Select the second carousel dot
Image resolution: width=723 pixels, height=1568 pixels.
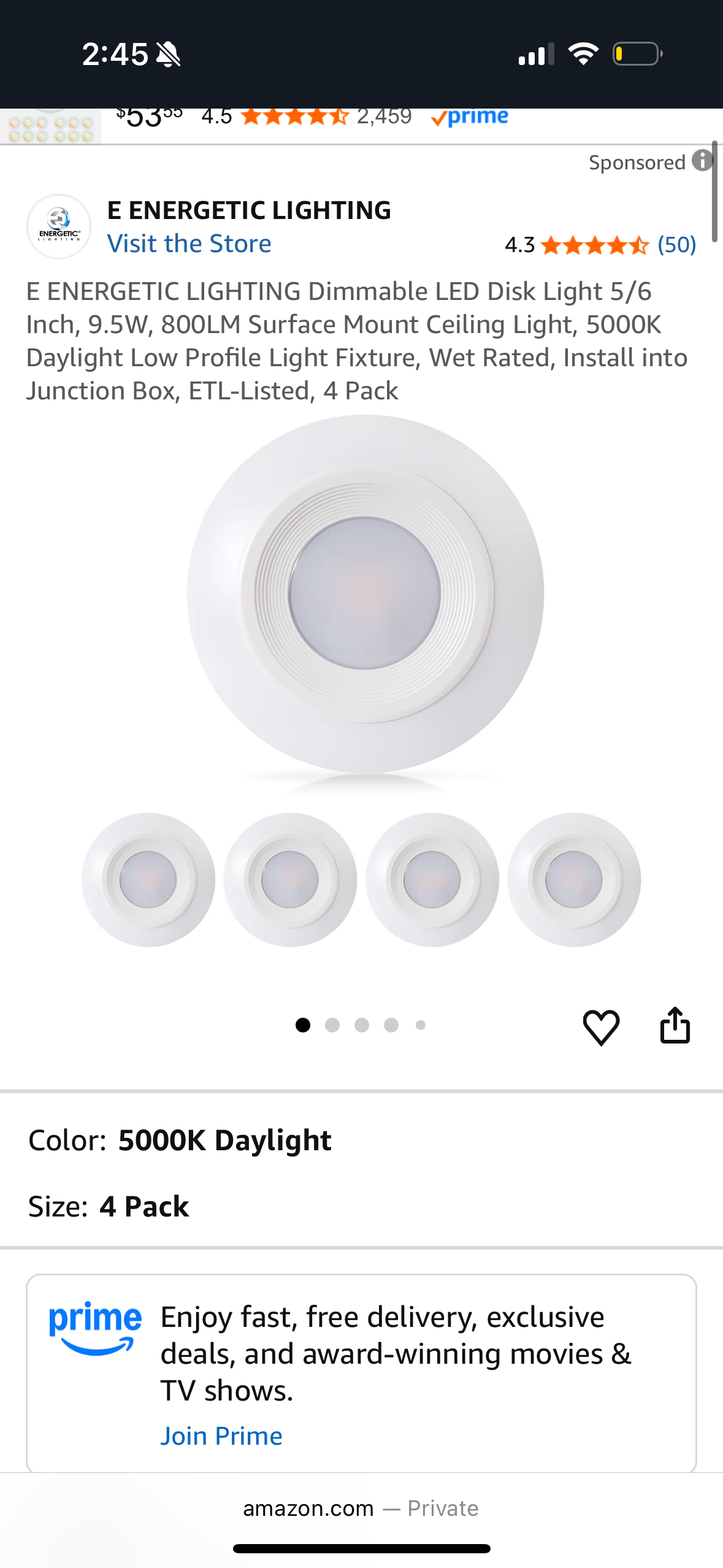[333, 1025]
